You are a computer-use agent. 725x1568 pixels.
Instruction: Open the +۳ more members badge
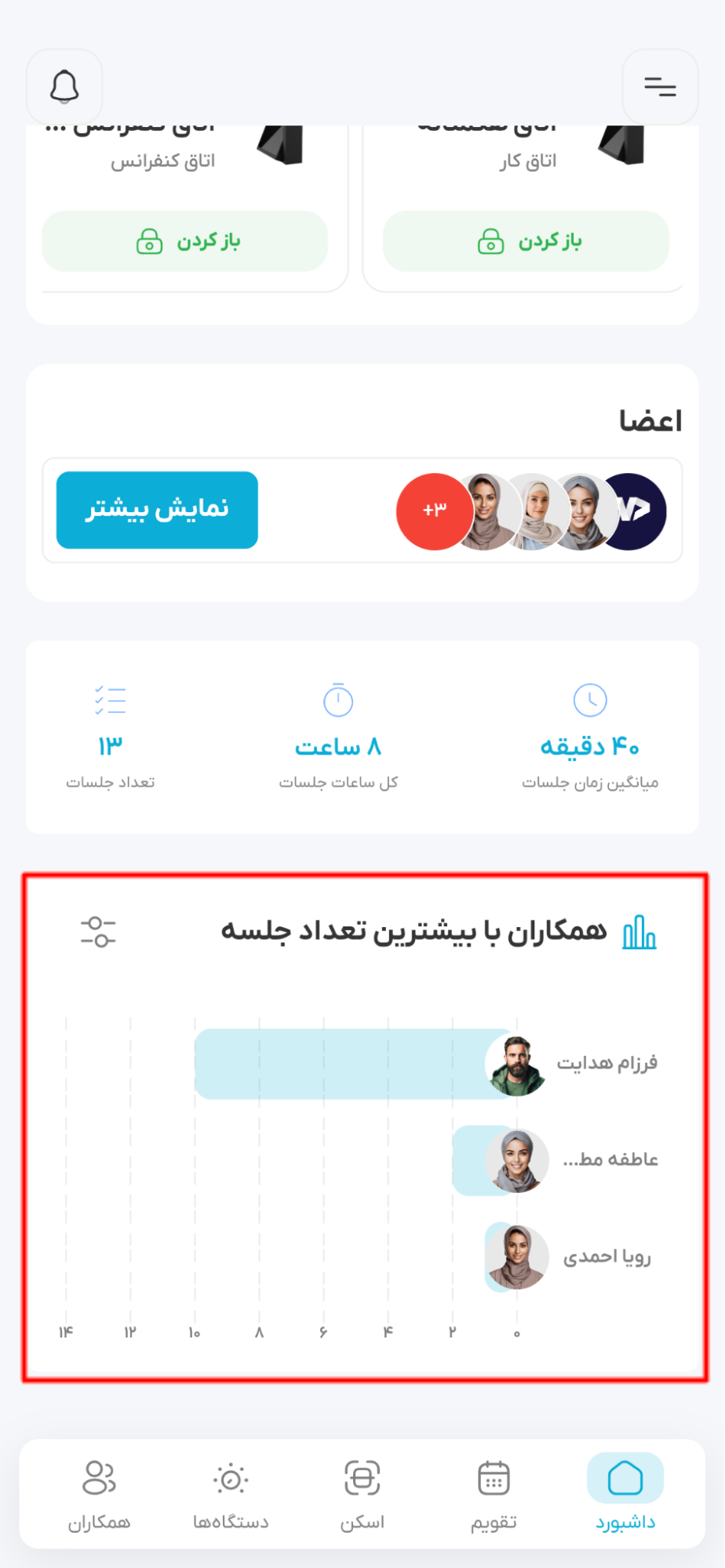point(434,511)
